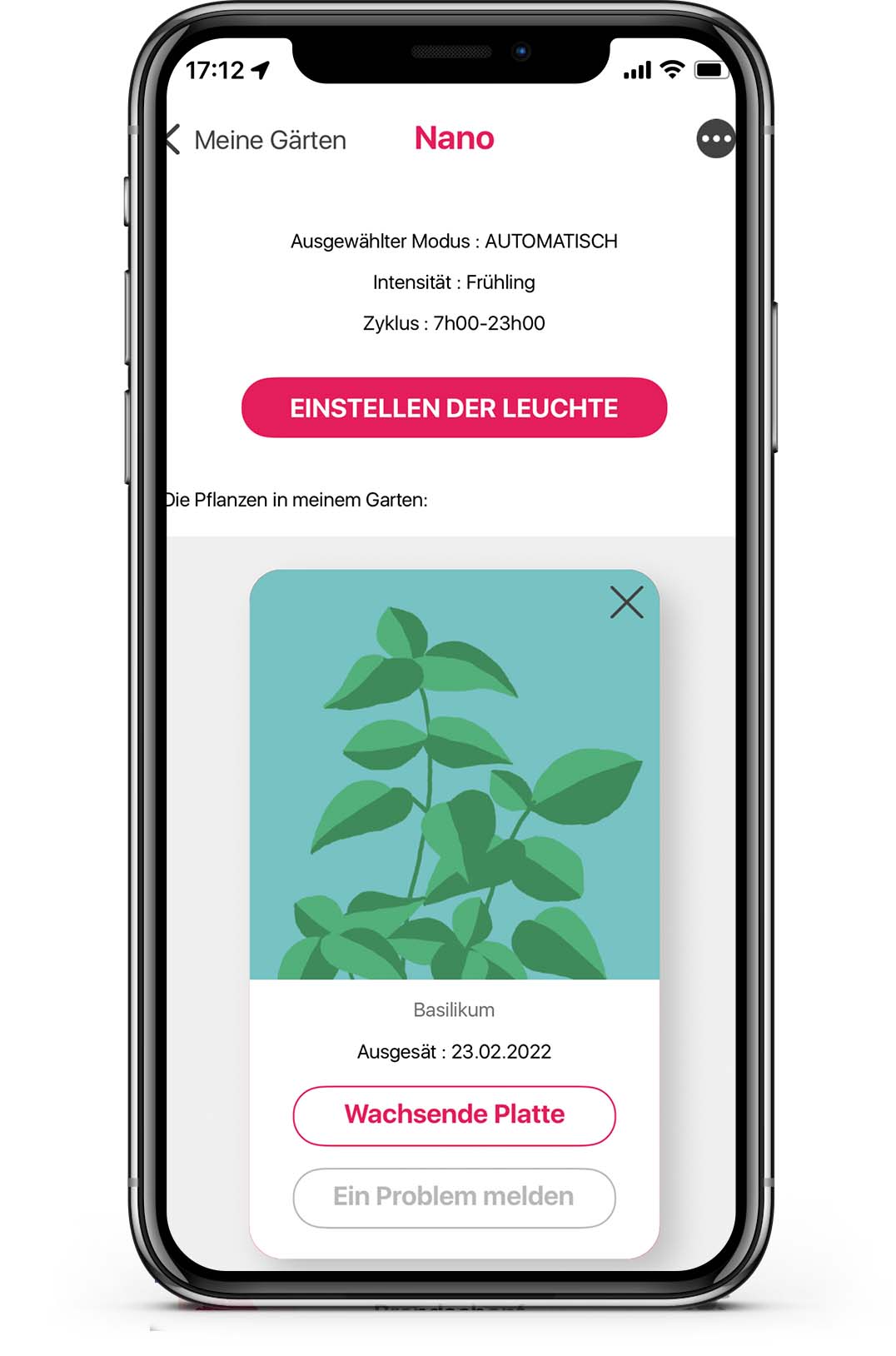This screenshot has width=896, height=1356.
Task: Tap Einstellen der Leuchte button
Action: tap(454, 407)
